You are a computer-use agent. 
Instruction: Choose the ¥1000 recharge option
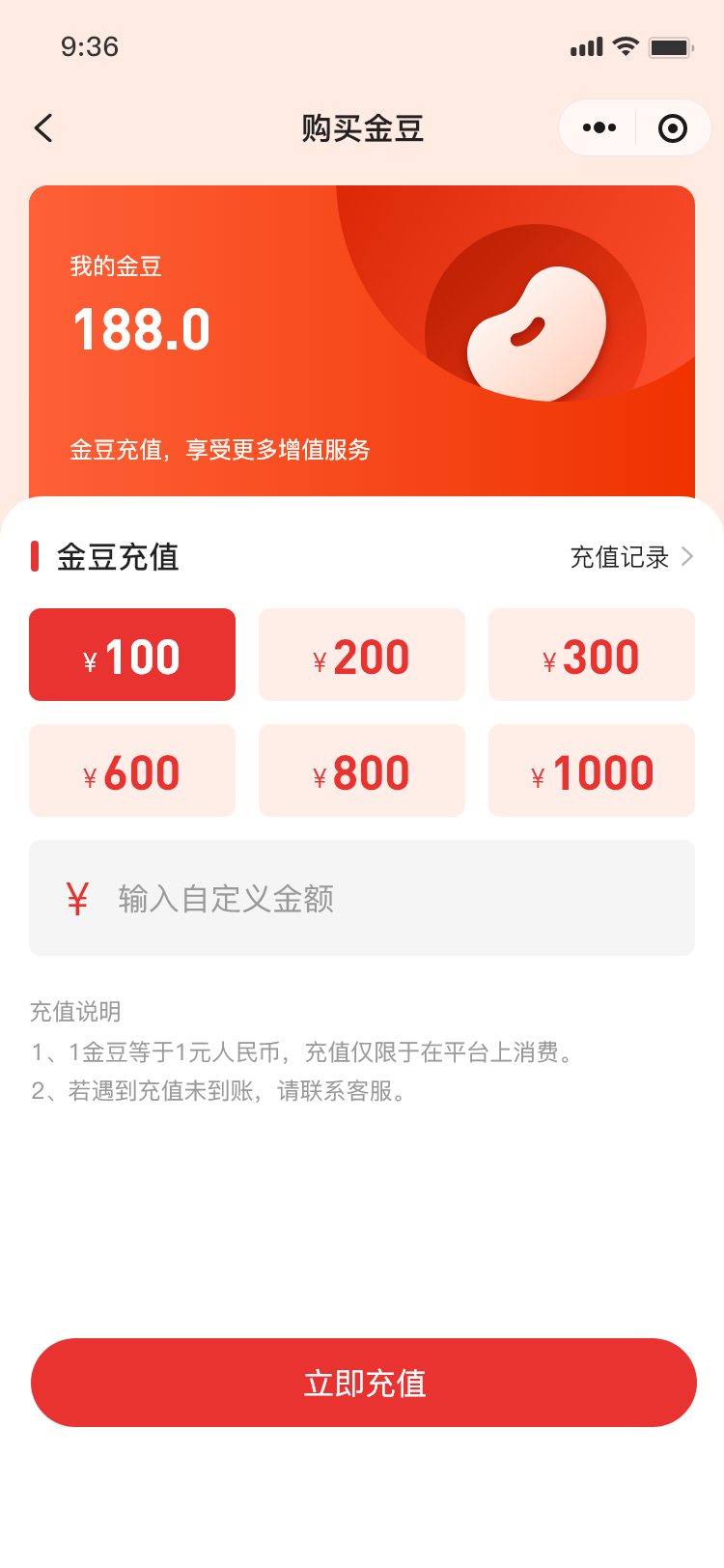click(x=591, y=770)
